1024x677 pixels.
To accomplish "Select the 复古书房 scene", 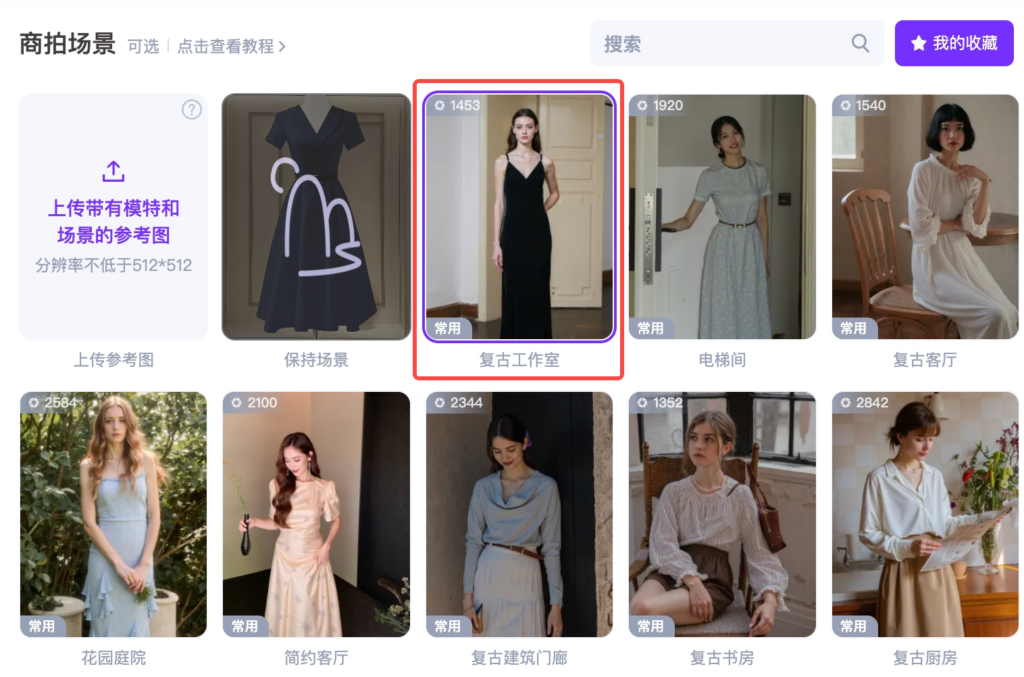I will (x=722, y=514).
